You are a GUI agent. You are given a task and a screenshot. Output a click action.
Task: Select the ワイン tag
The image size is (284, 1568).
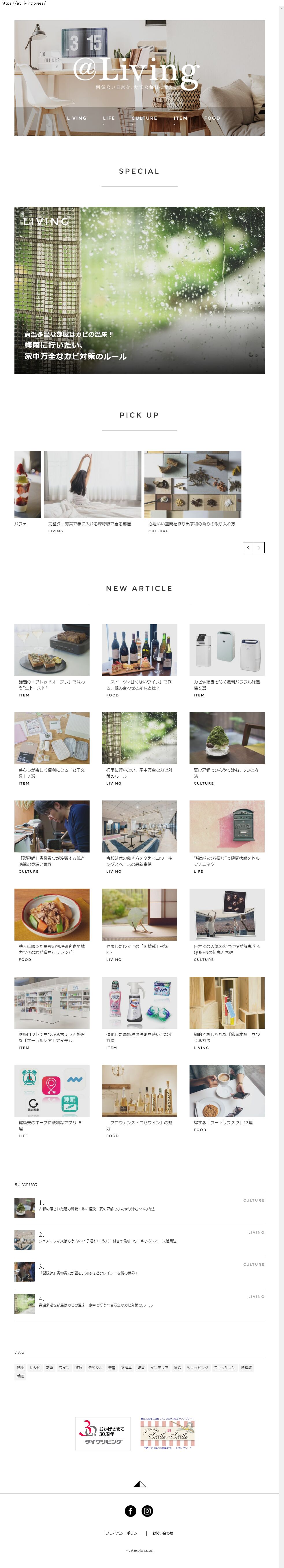pyautogui.click(x=64, y=1368)
